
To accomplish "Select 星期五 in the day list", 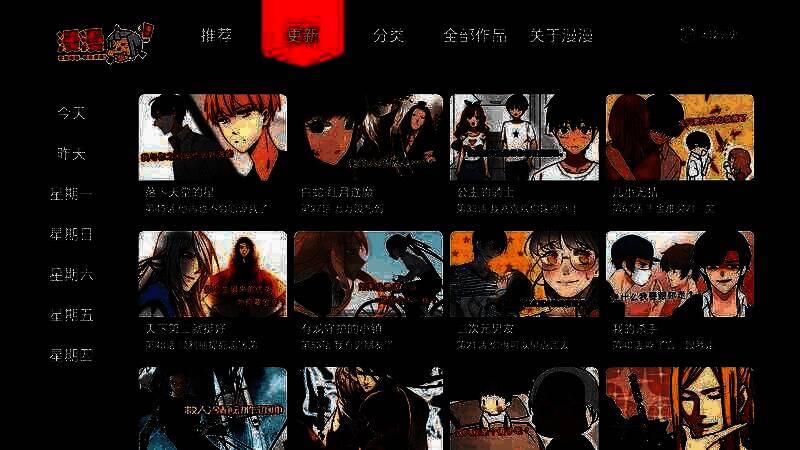I will tap(71, 315).
